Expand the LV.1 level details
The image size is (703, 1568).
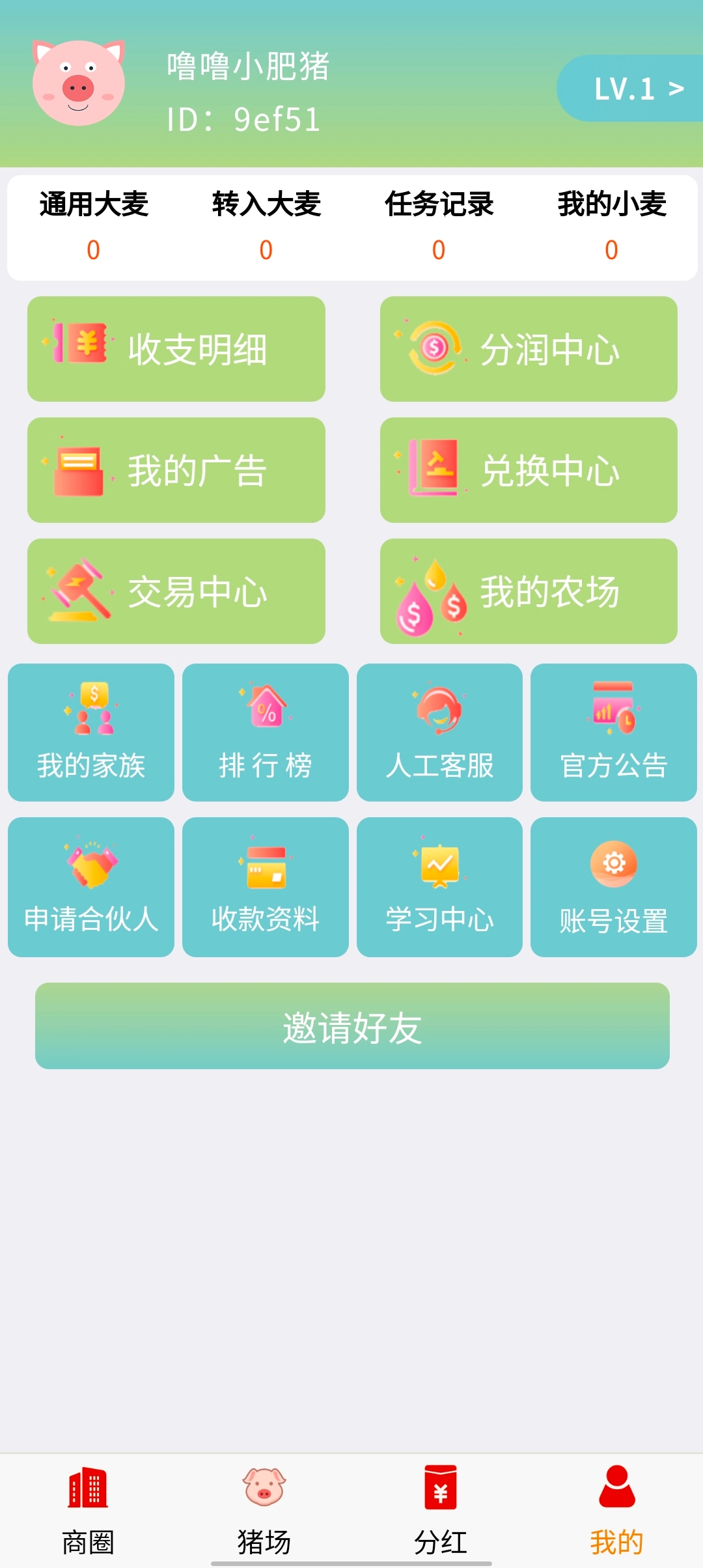point(638,88)
